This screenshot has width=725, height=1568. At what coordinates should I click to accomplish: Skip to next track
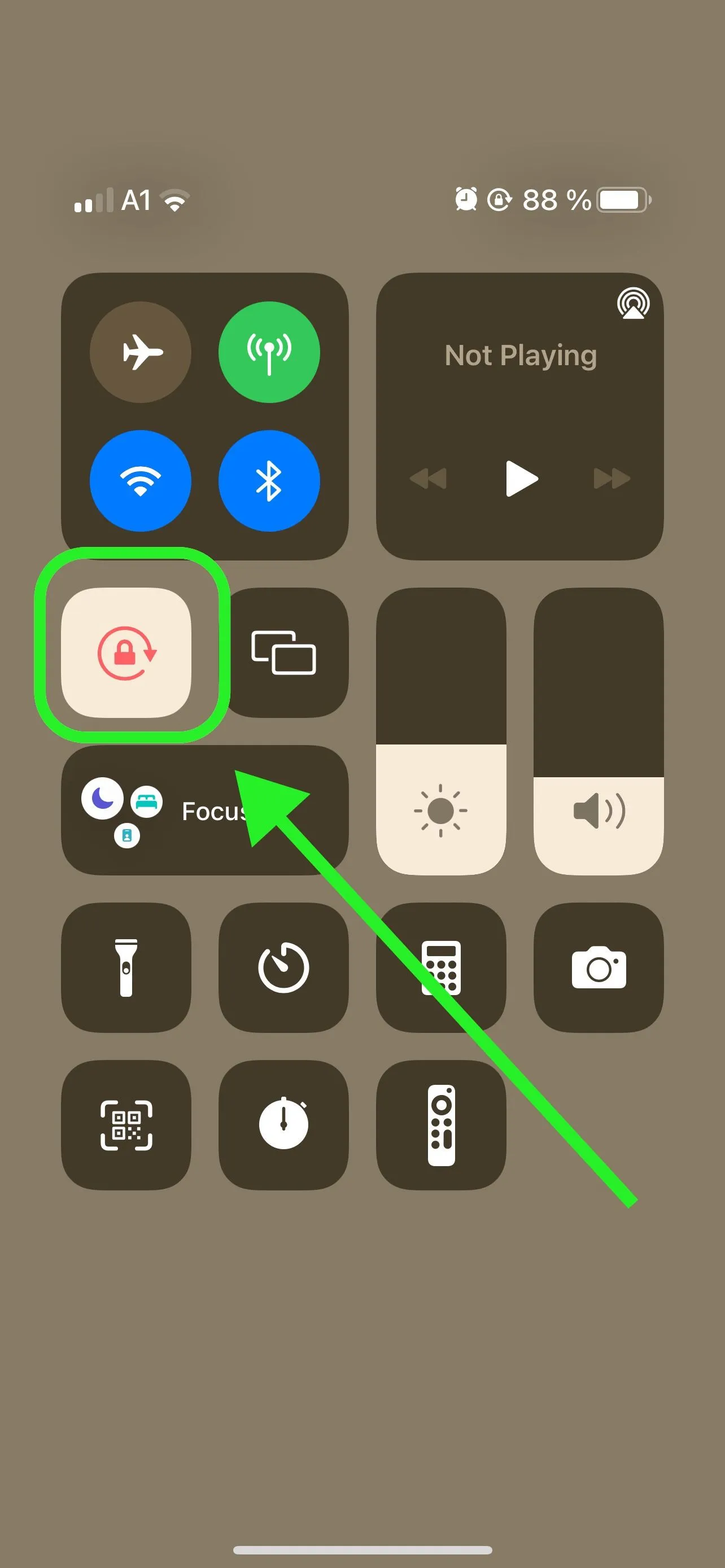point(612,479)
